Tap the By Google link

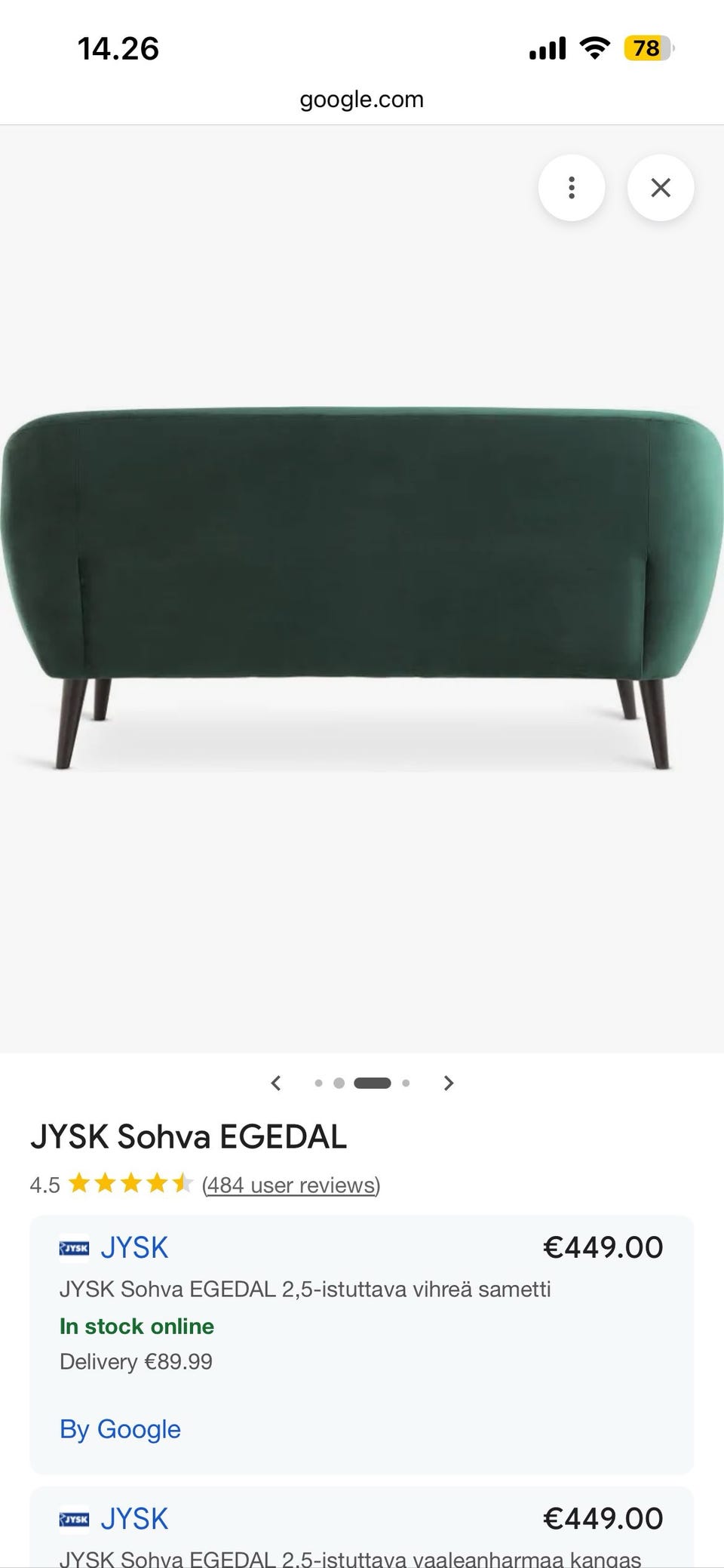tap(120, 1429)
